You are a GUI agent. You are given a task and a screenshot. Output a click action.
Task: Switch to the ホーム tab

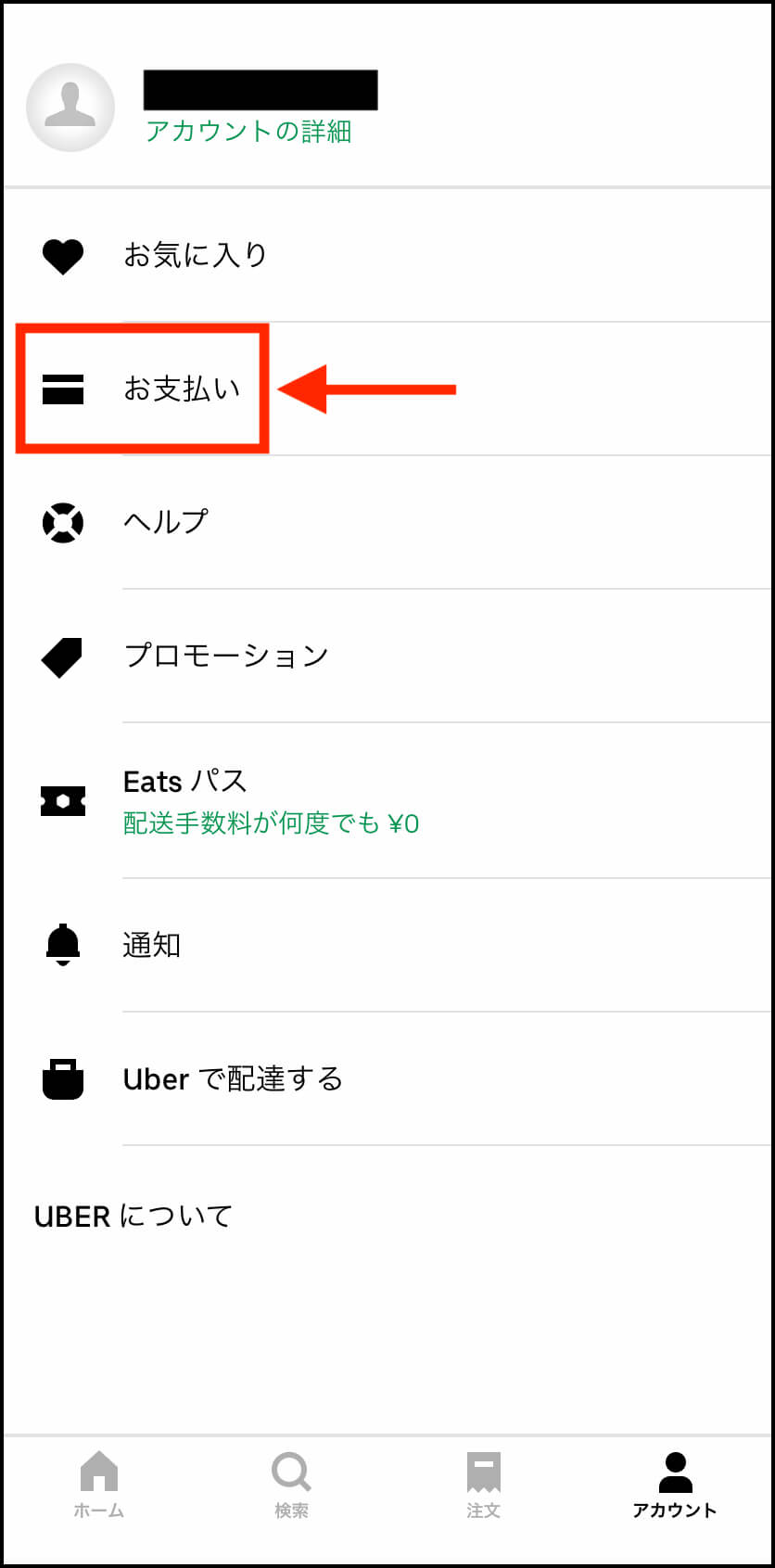99,1485
